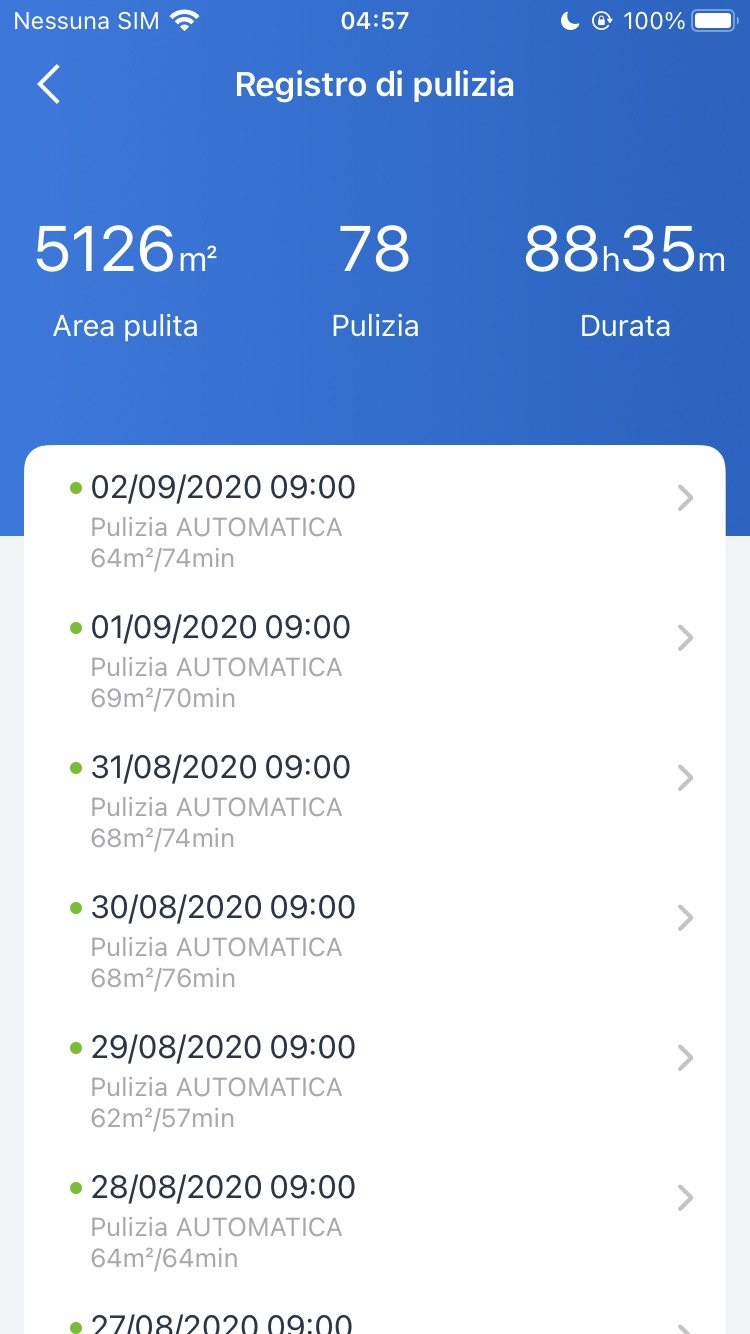Image resolution: width=750 pixels, height=1334 pixels.
Task: Select the 31/08/2020 09:00 entry
Action: (375, 800)
